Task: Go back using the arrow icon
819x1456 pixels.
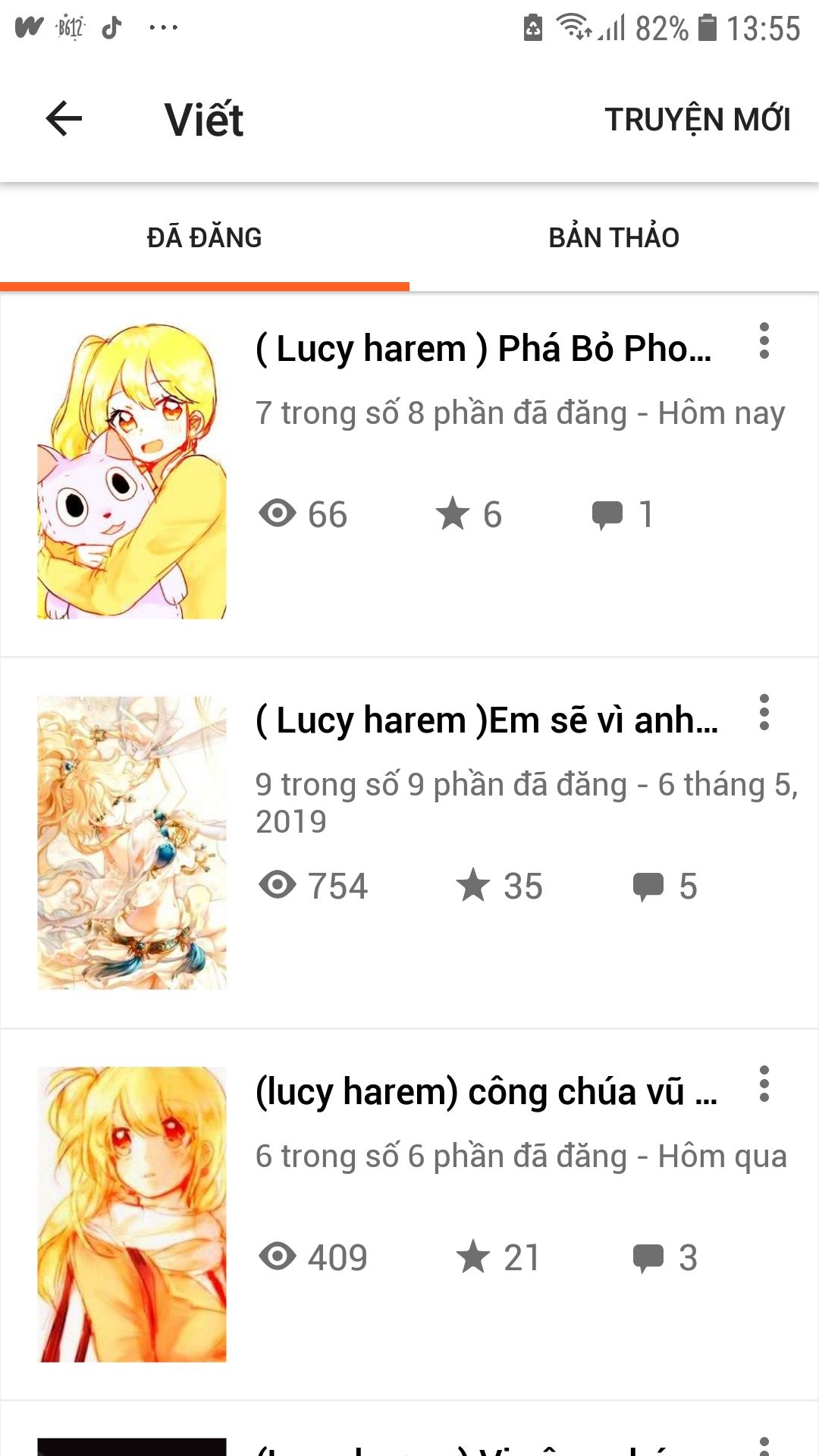Action: tap(64, 119)
